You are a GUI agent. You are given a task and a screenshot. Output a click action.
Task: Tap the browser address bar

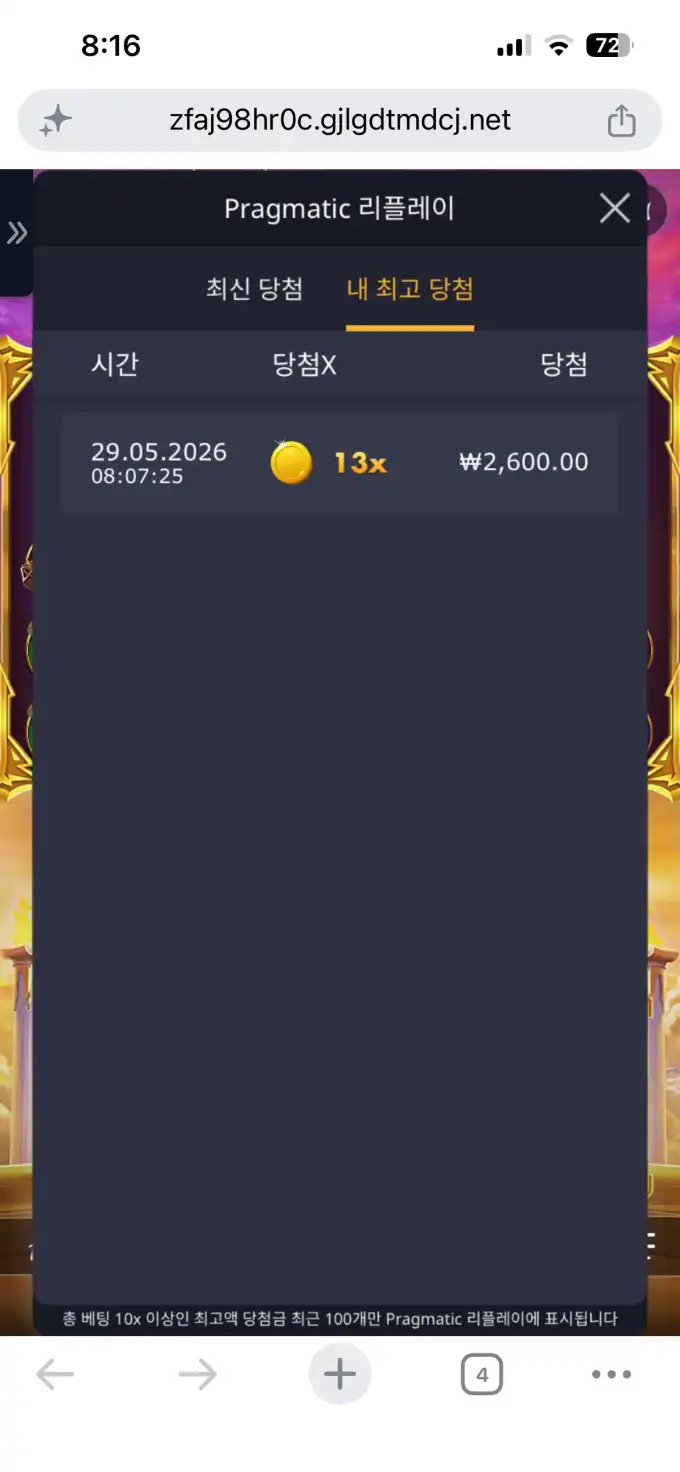pos(340,121)
